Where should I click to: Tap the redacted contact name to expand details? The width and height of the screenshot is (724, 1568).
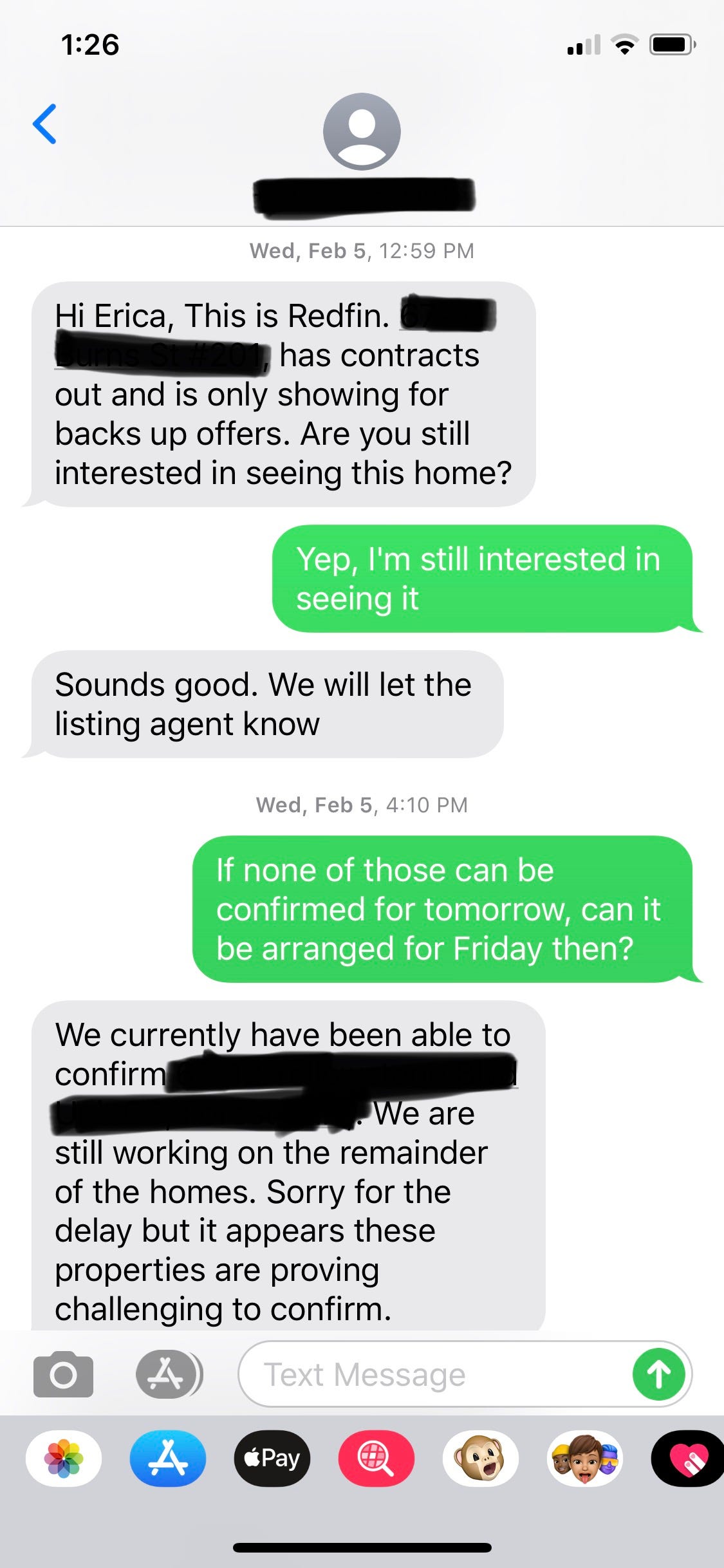pyautogui.click(x=362, y=195)
